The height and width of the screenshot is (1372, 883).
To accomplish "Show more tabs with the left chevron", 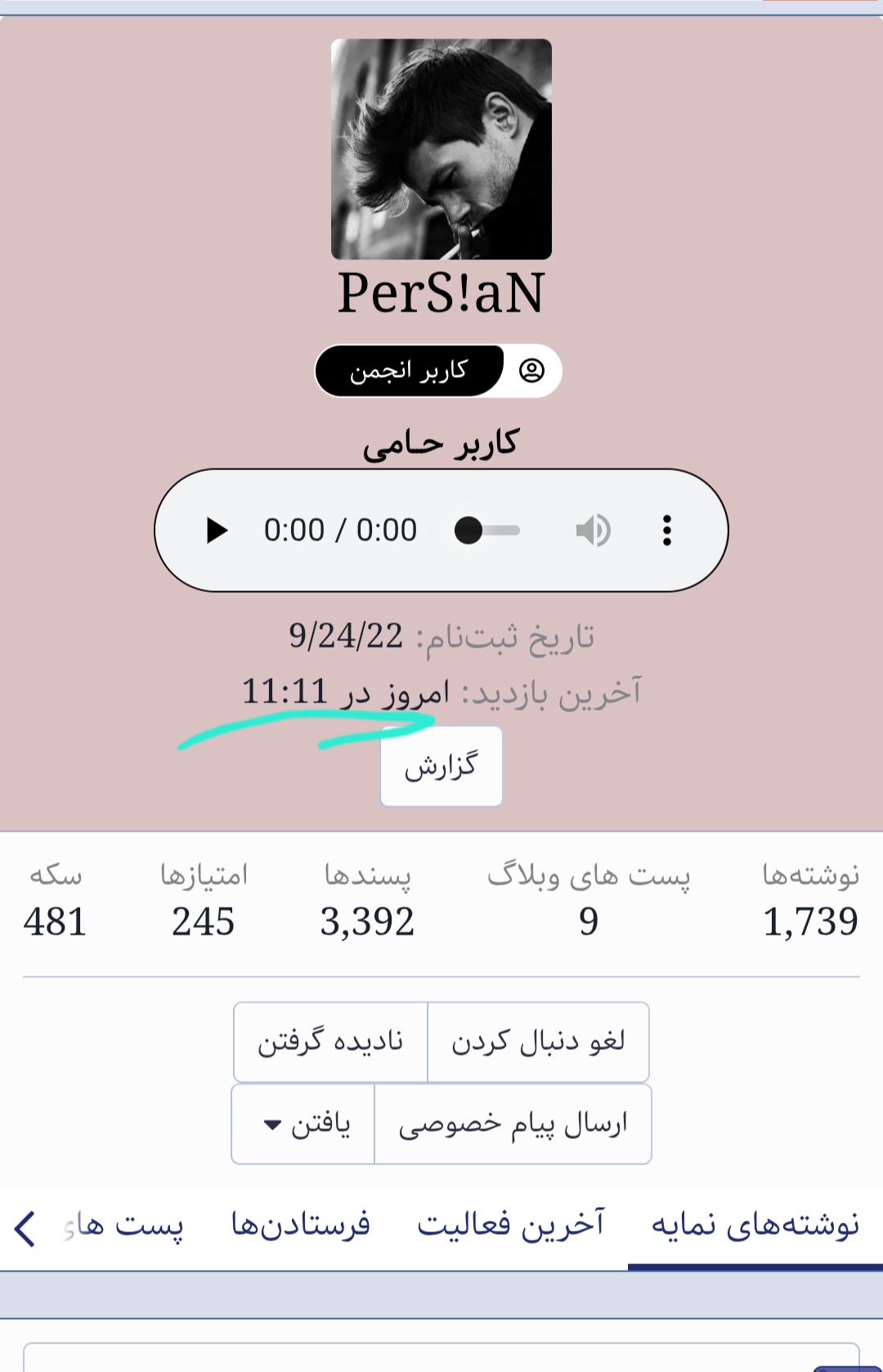I will (x=25, y=1228).
